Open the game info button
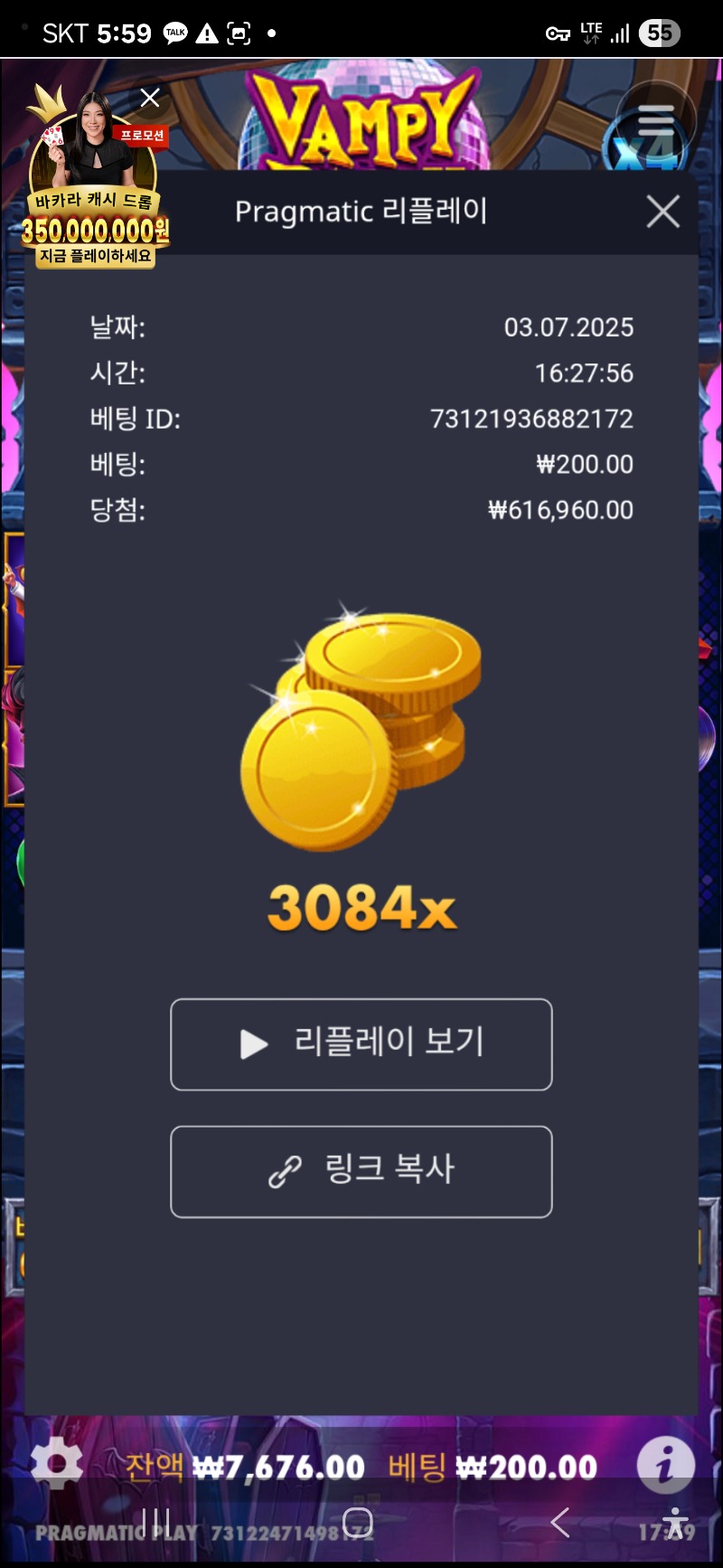 tap(665, 1464)
